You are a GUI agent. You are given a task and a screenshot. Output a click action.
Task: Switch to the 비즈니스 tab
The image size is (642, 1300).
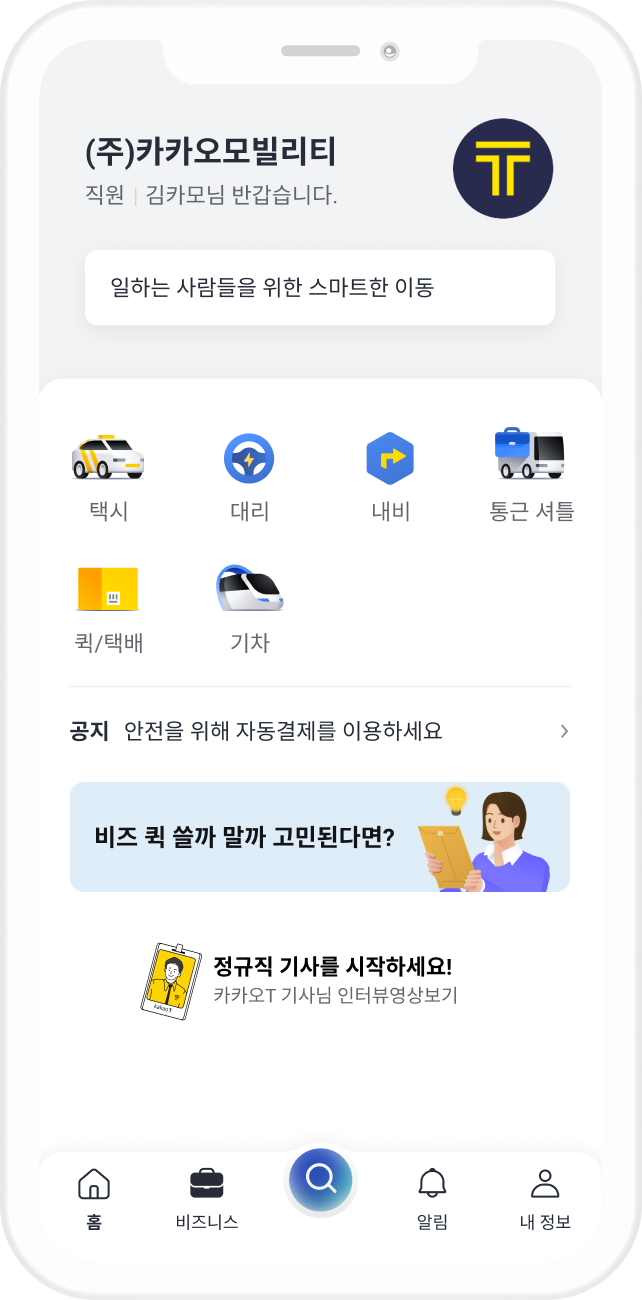pyautogui.click(x=207, y=1198)
